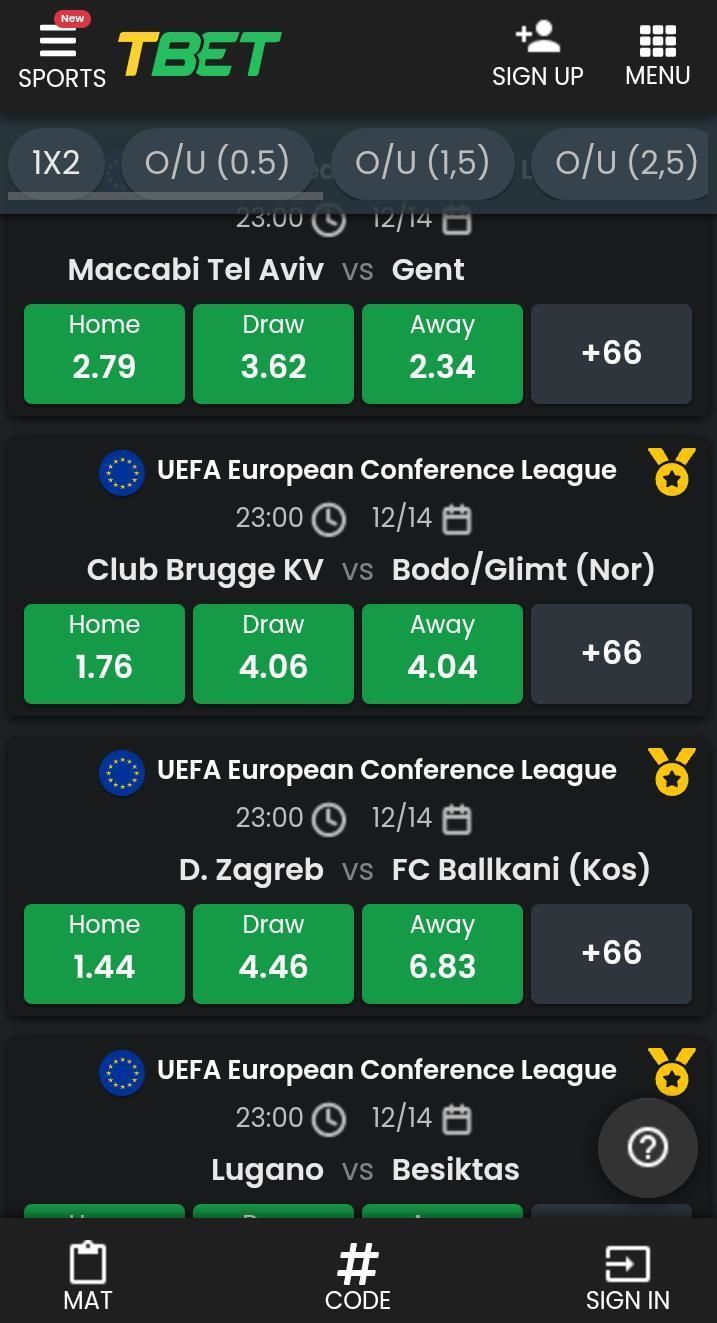Screen dimensions: 717x1323
Task: Open the grid Menu
Action: (657, 55)
